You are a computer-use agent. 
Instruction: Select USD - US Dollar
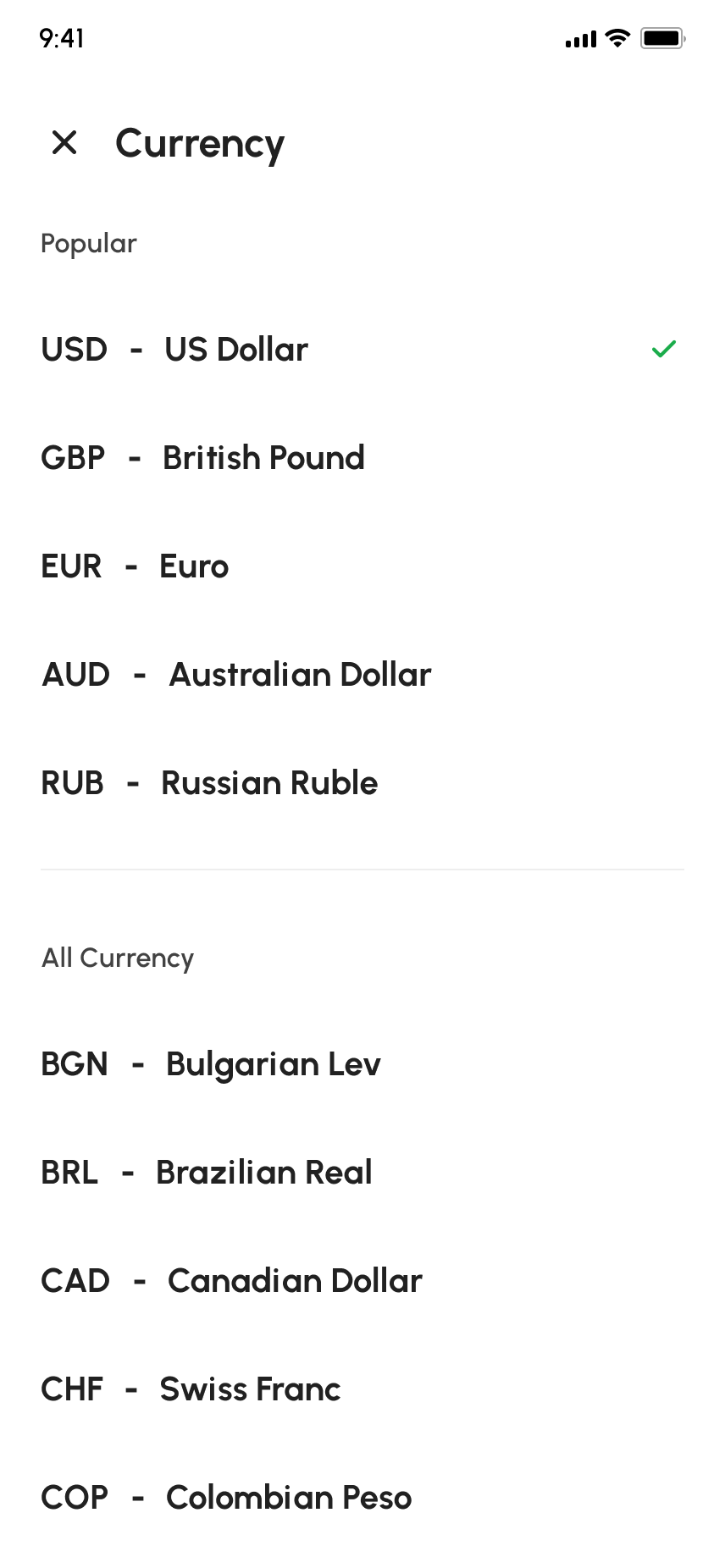click(174, 349)
